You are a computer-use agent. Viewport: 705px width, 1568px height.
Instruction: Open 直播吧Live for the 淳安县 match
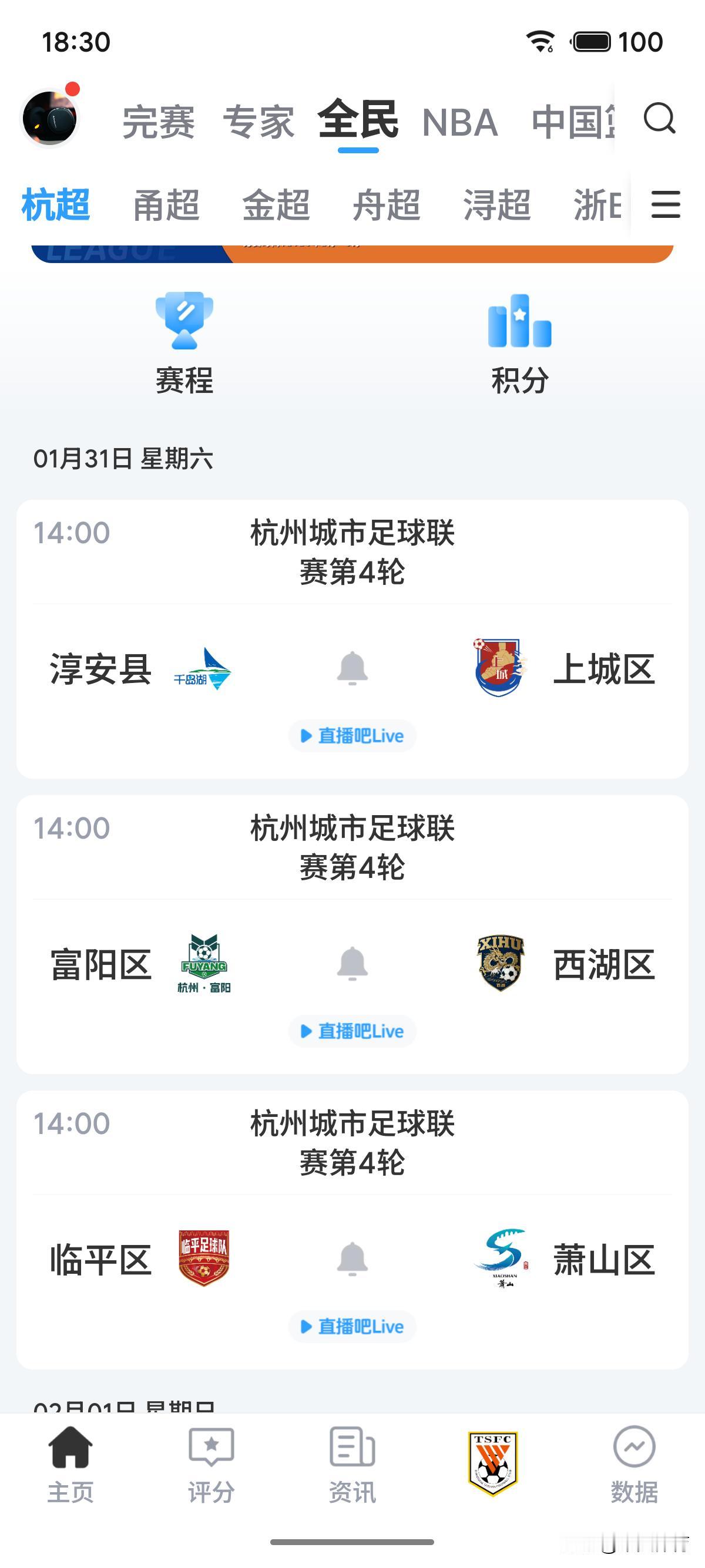pos(352,736)
